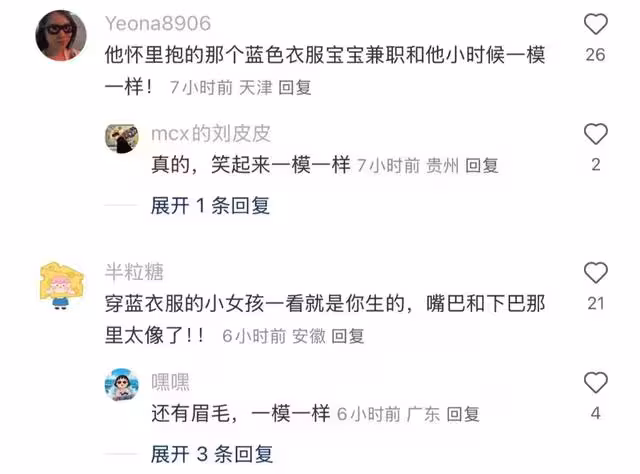Reply to mcx的刘皮皮's comment
640x474 pixels.
click(482, 166)
